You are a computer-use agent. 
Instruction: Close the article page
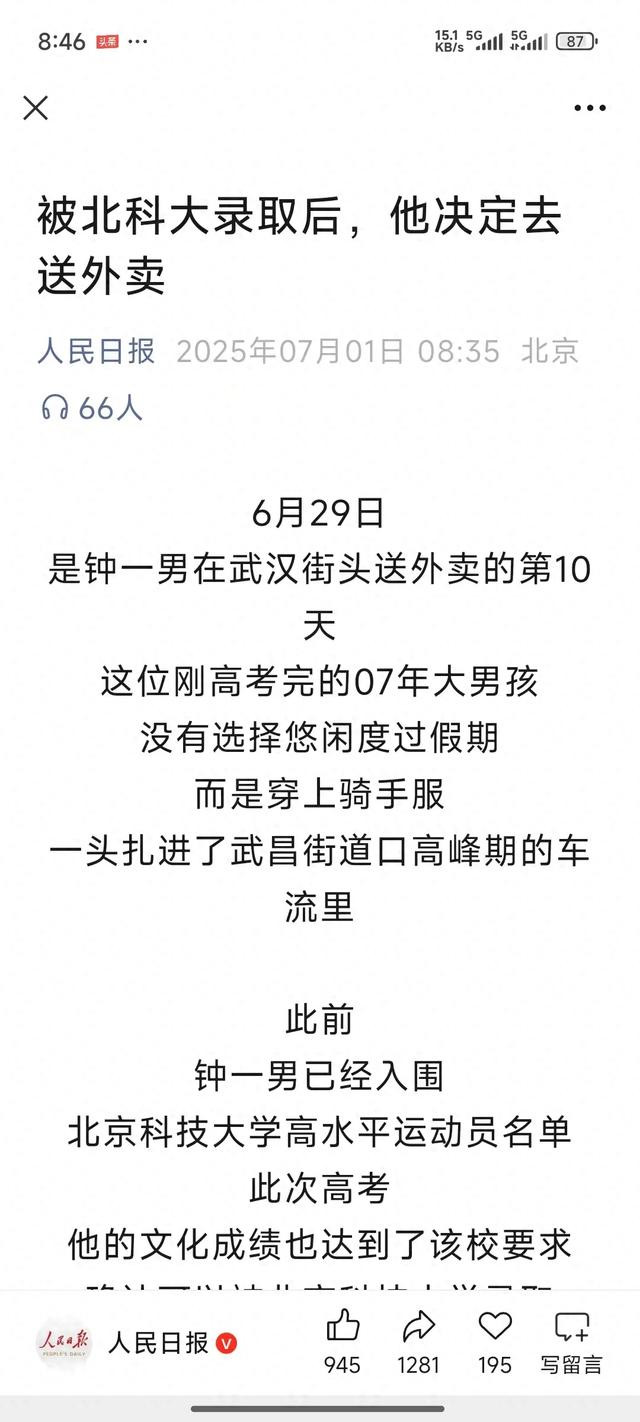click(x=36, y=108)
